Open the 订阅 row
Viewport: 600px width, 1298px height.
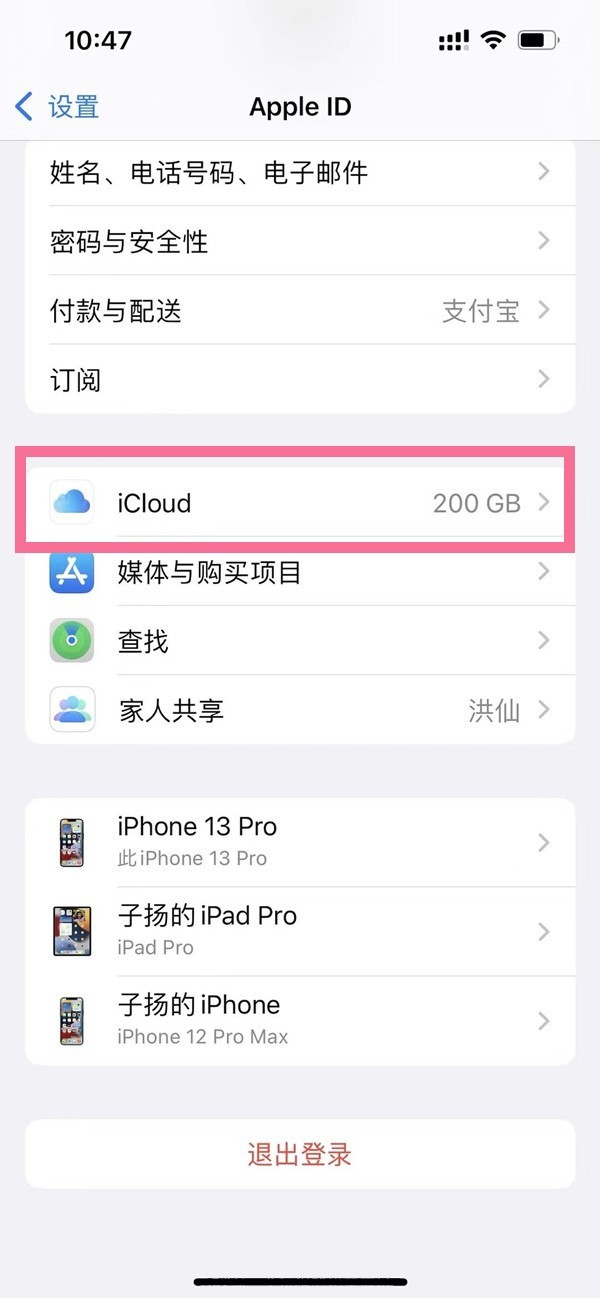[x=300, y=380]
